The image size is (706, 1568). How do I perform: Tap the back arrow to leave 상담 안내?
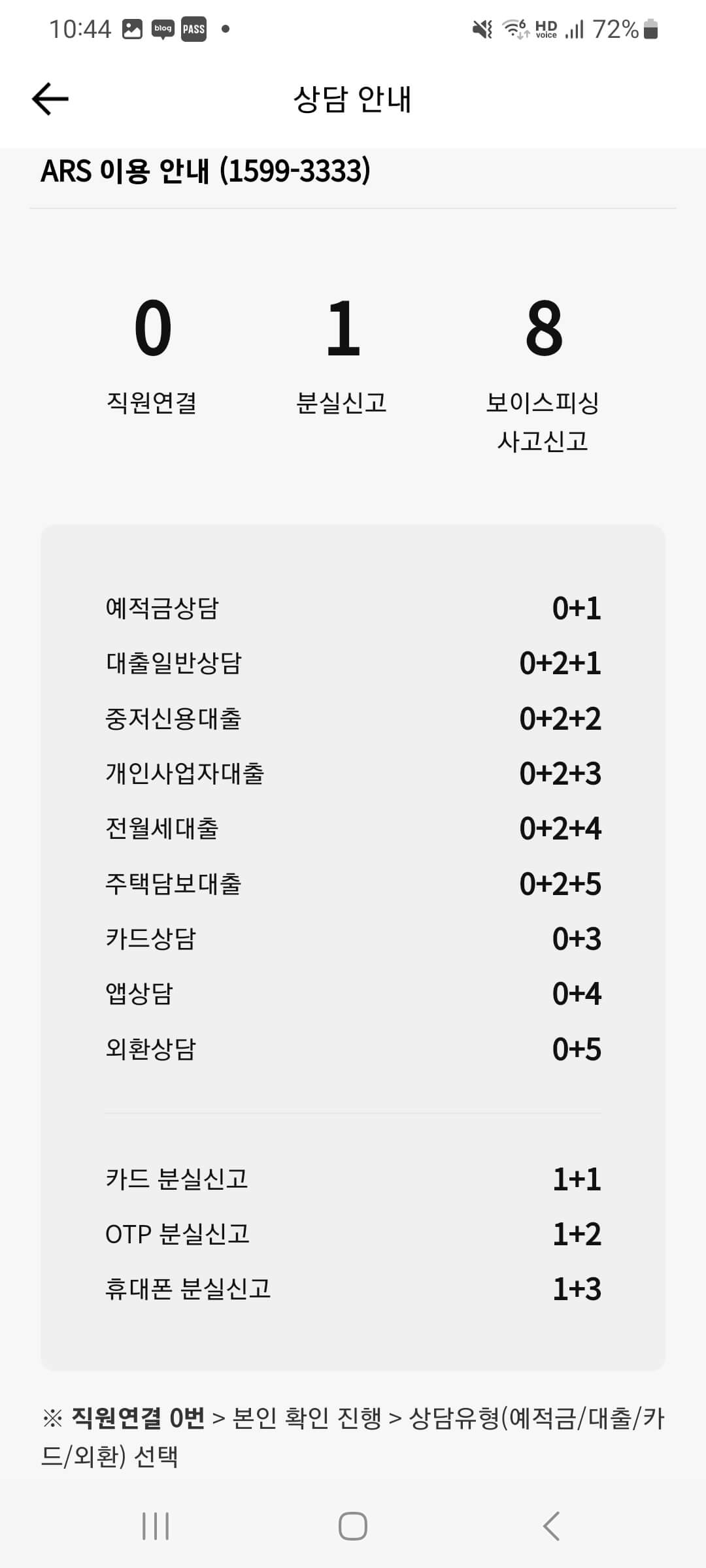[x=49, y=98]
